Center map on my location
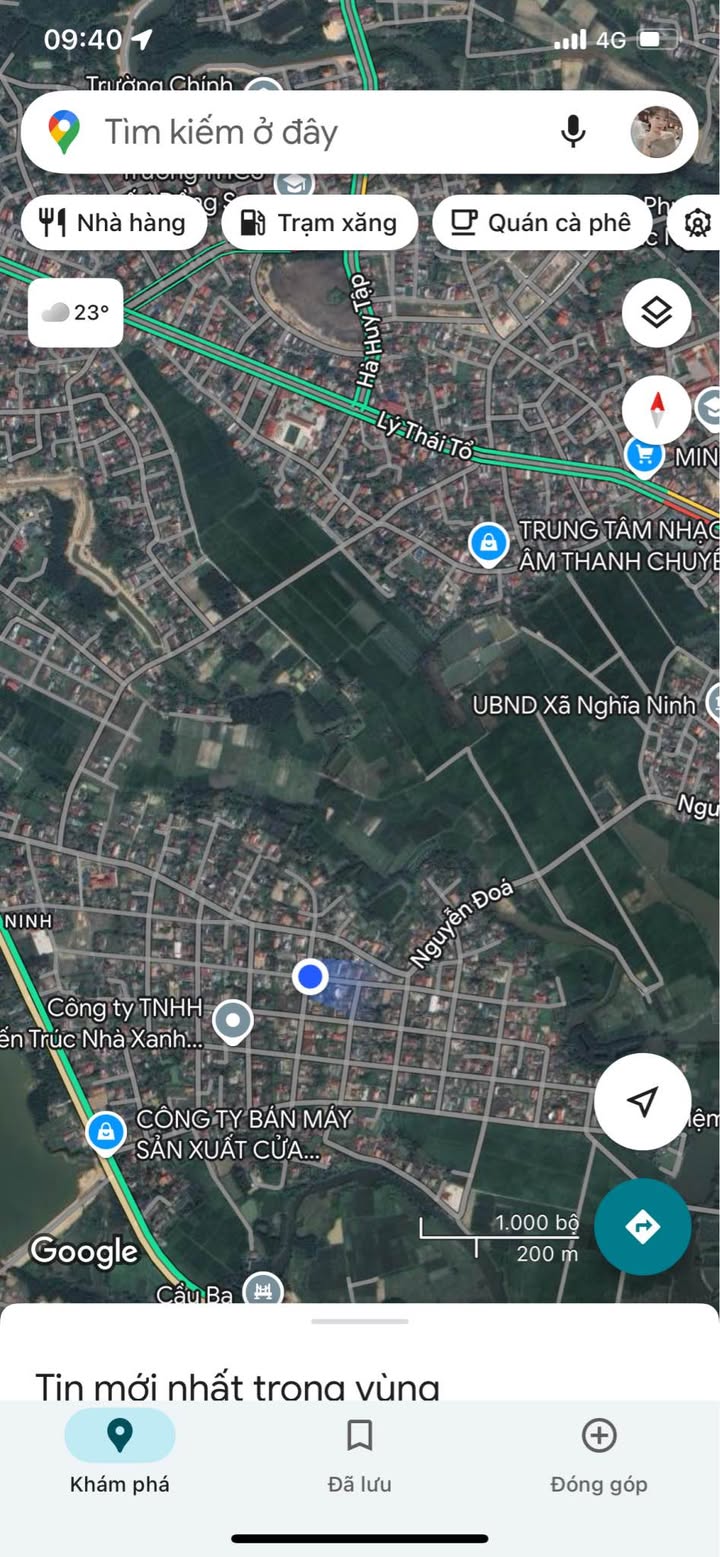The height and width of the screenshot is (1557, 720). tap(642, 1101)
